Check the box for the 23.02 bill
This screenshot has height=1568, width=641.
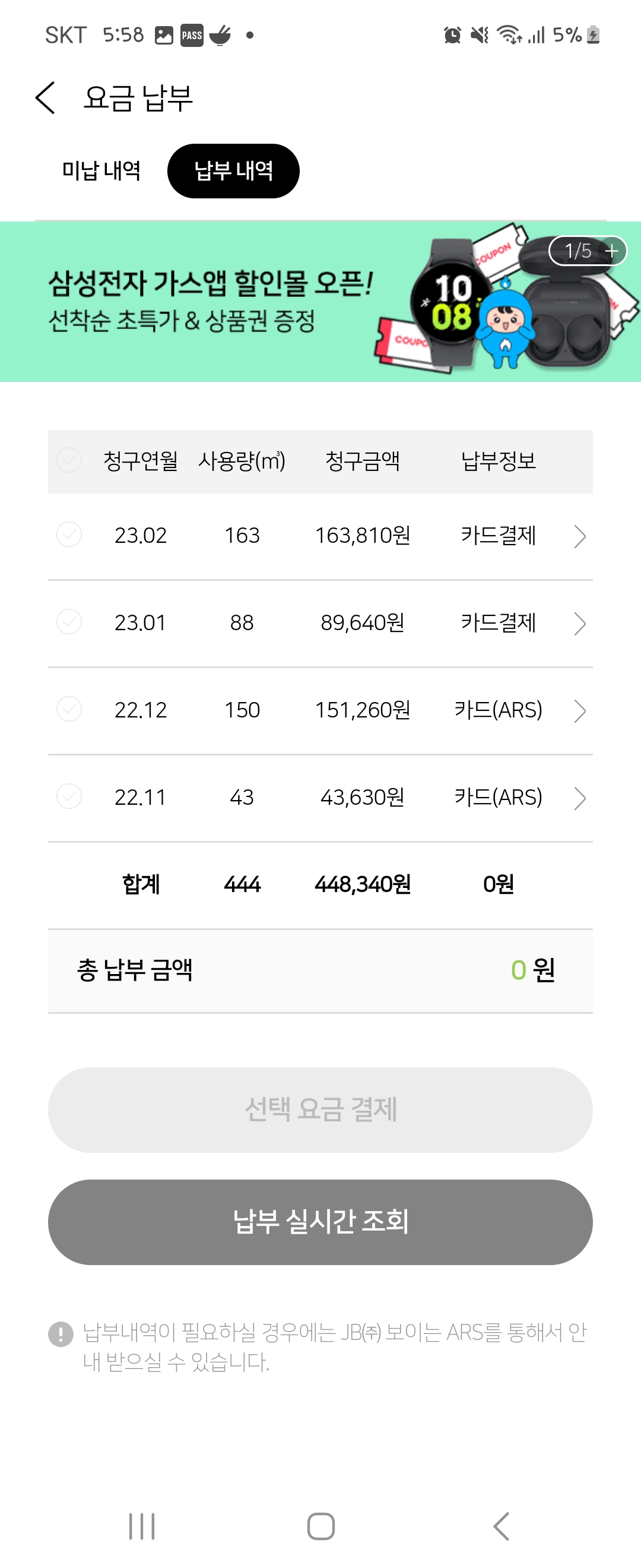[x=69, y=535]
